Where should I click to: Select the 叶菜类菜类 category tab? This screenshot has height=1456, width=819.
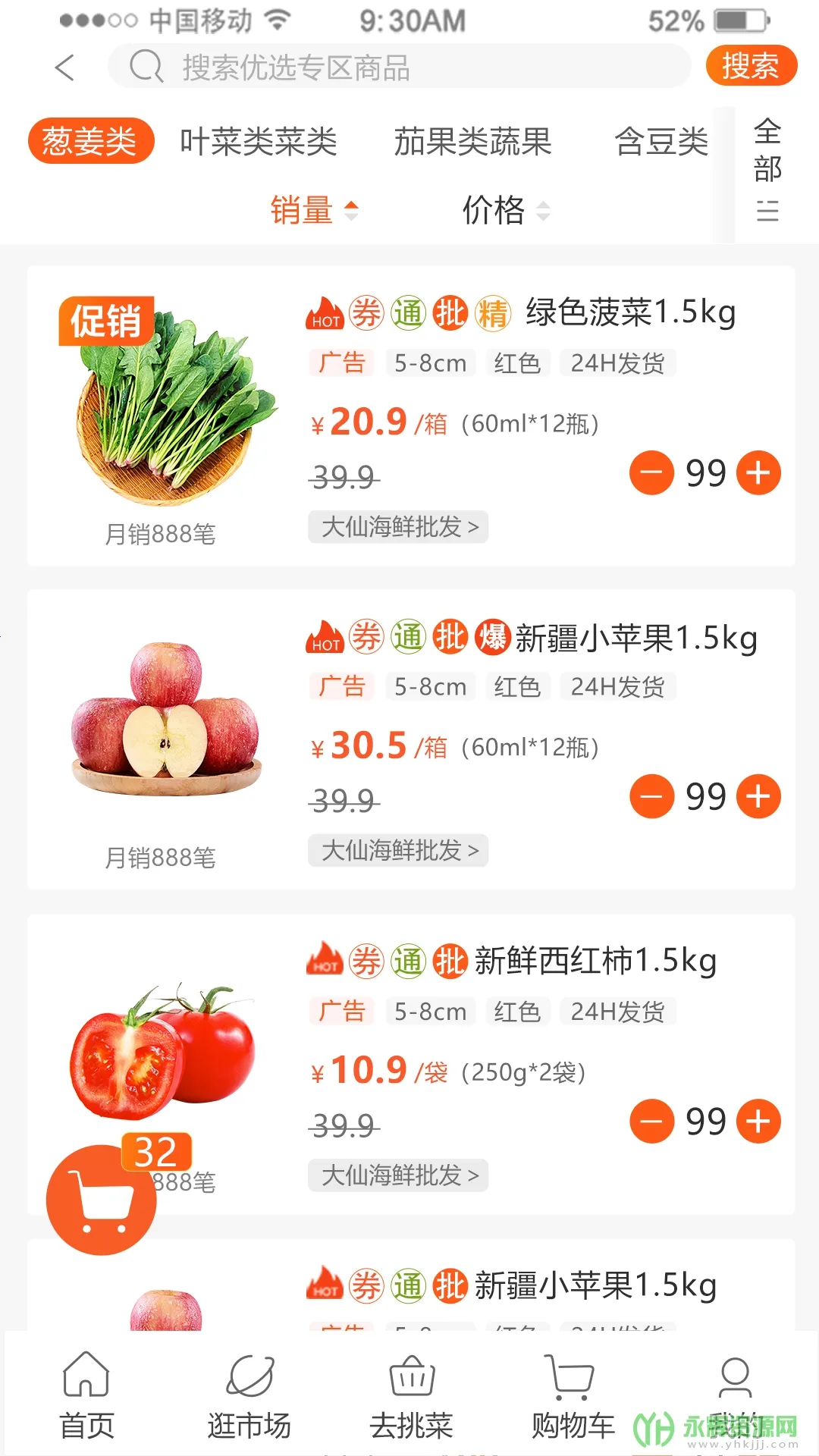[258, 142]
